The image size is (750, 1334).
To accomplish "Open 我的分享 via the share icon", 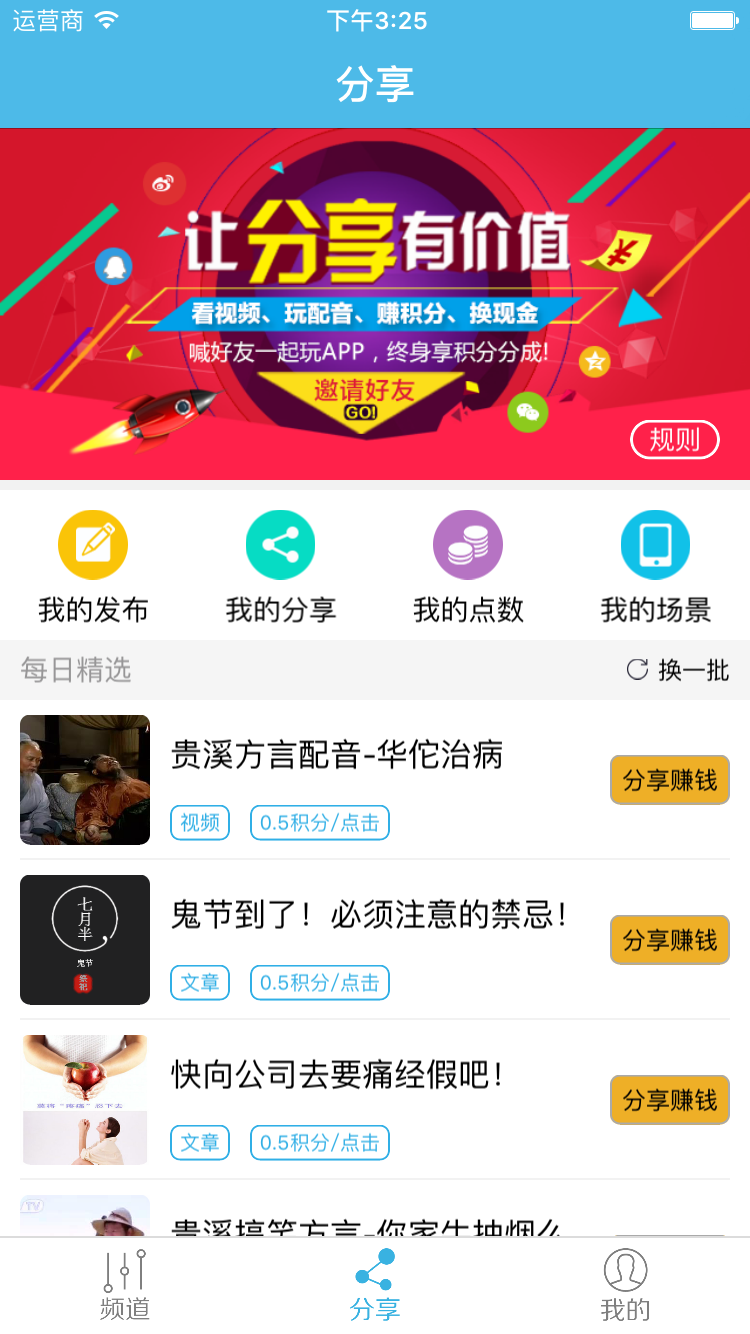I will coord(280,544).
